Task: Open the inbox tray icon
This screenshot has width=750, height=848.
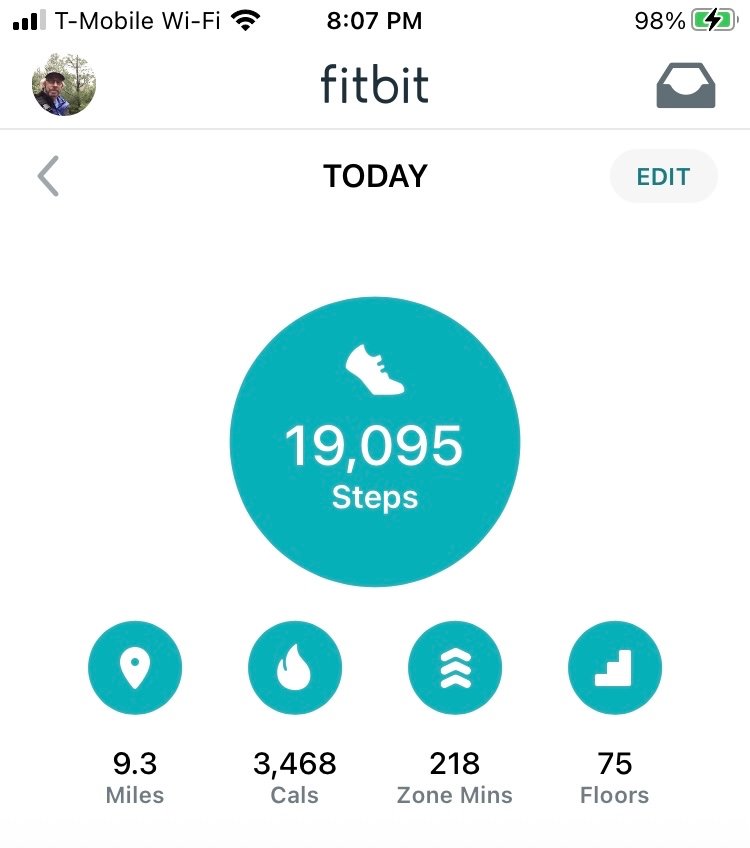Action: (685, 86)
